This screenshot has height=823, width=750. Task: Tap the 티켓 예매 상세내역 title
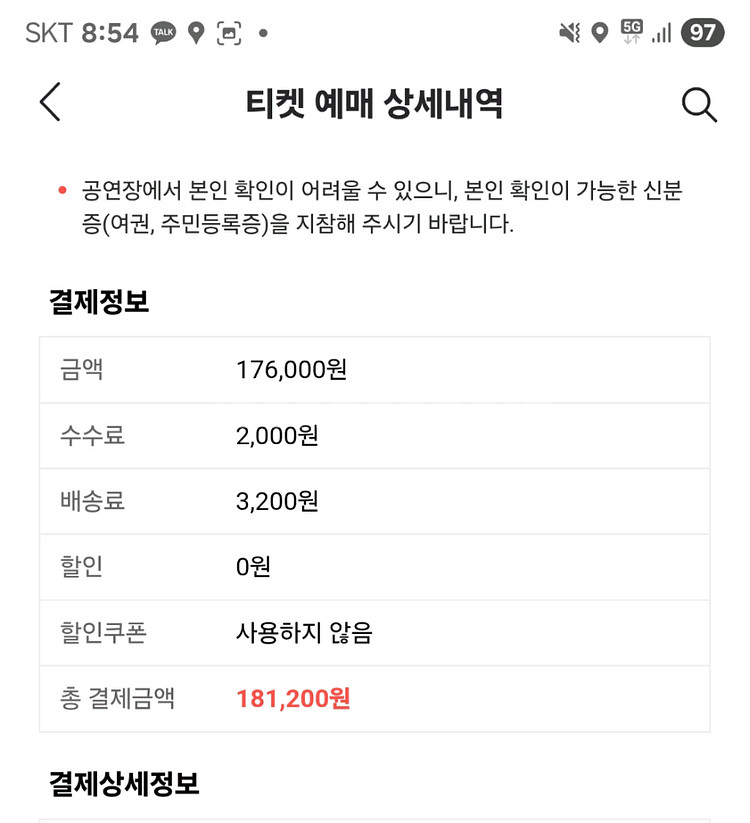375,100
